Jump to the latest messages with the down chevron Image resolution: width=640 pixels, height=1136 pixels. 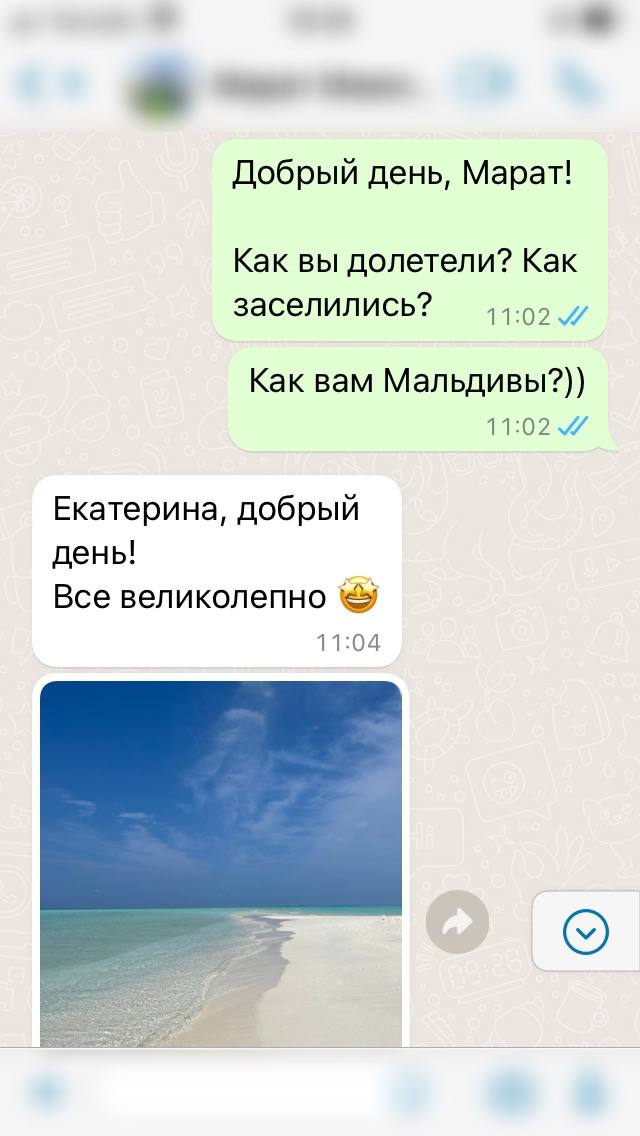(586, 931)
